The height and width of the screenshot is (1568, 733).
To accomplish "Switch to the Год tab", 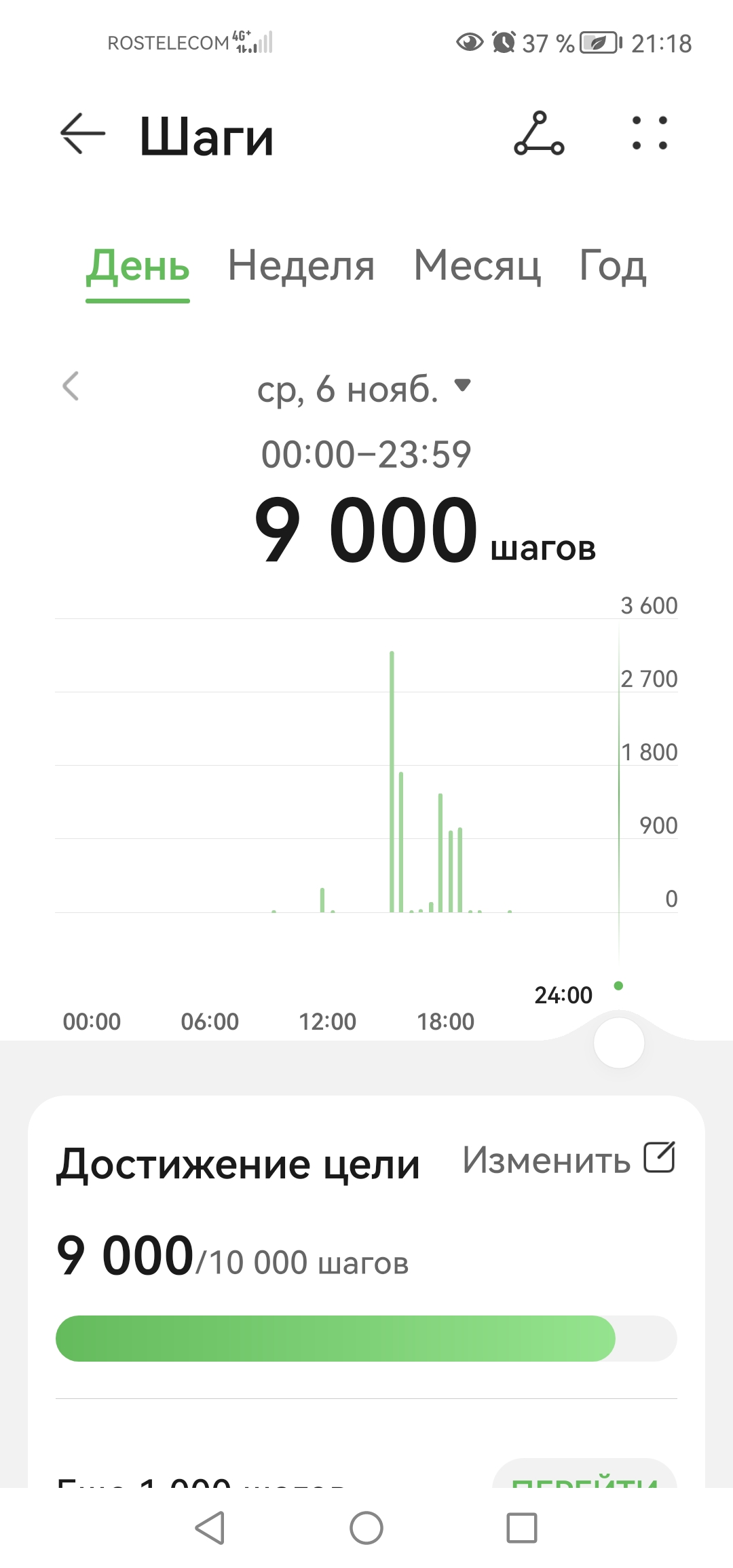I will point(612,265).
